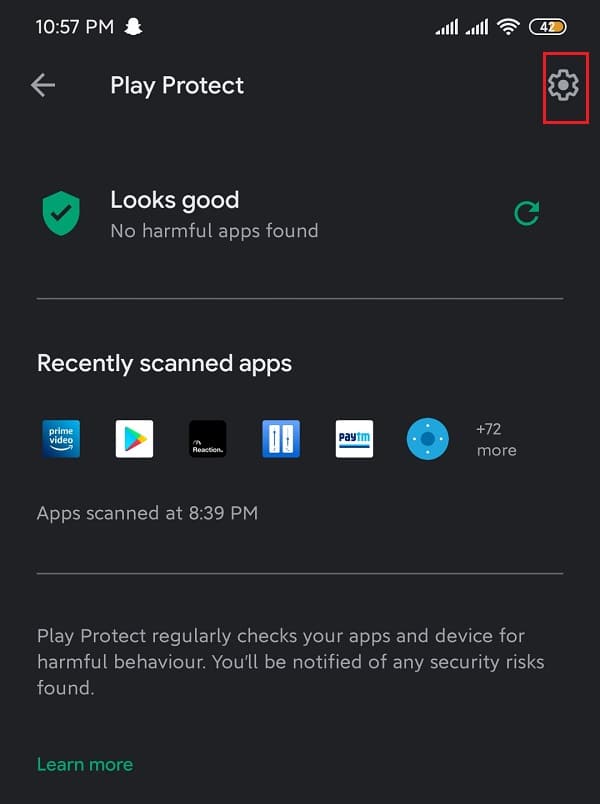
Task: Tap the Paytm app icon
Action: 354,439
